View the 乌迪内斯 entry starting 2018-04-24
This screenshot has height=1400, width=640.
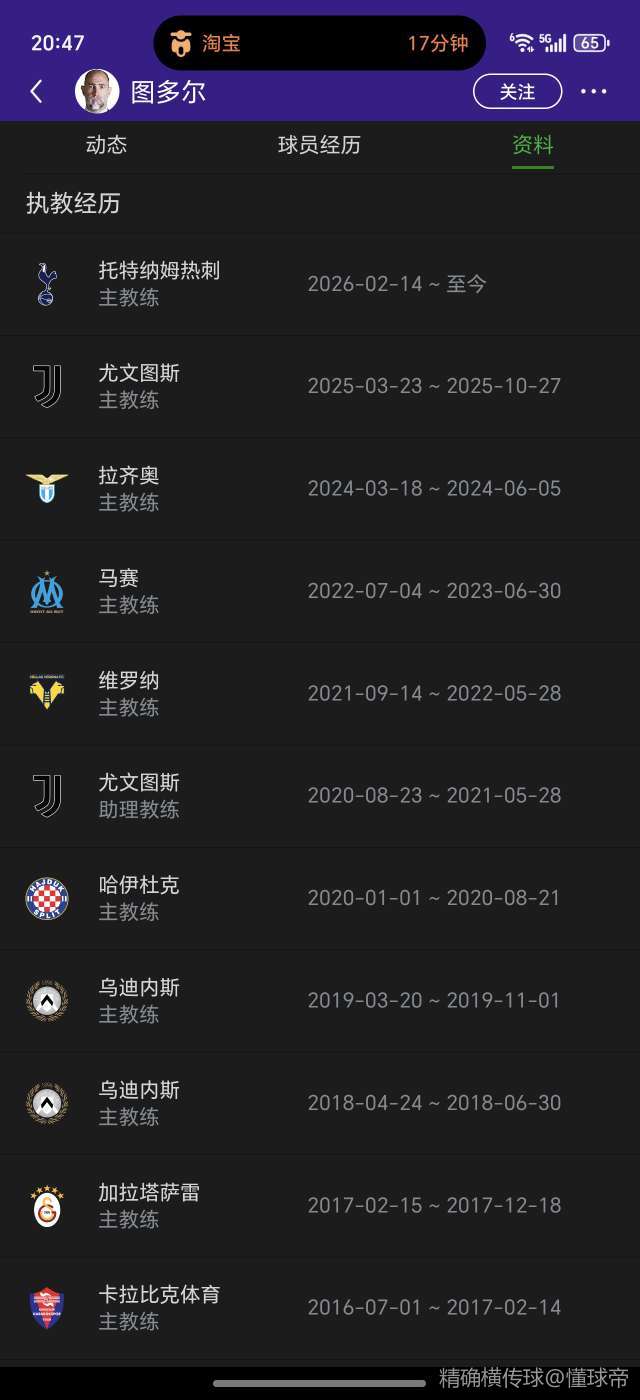320,1103
